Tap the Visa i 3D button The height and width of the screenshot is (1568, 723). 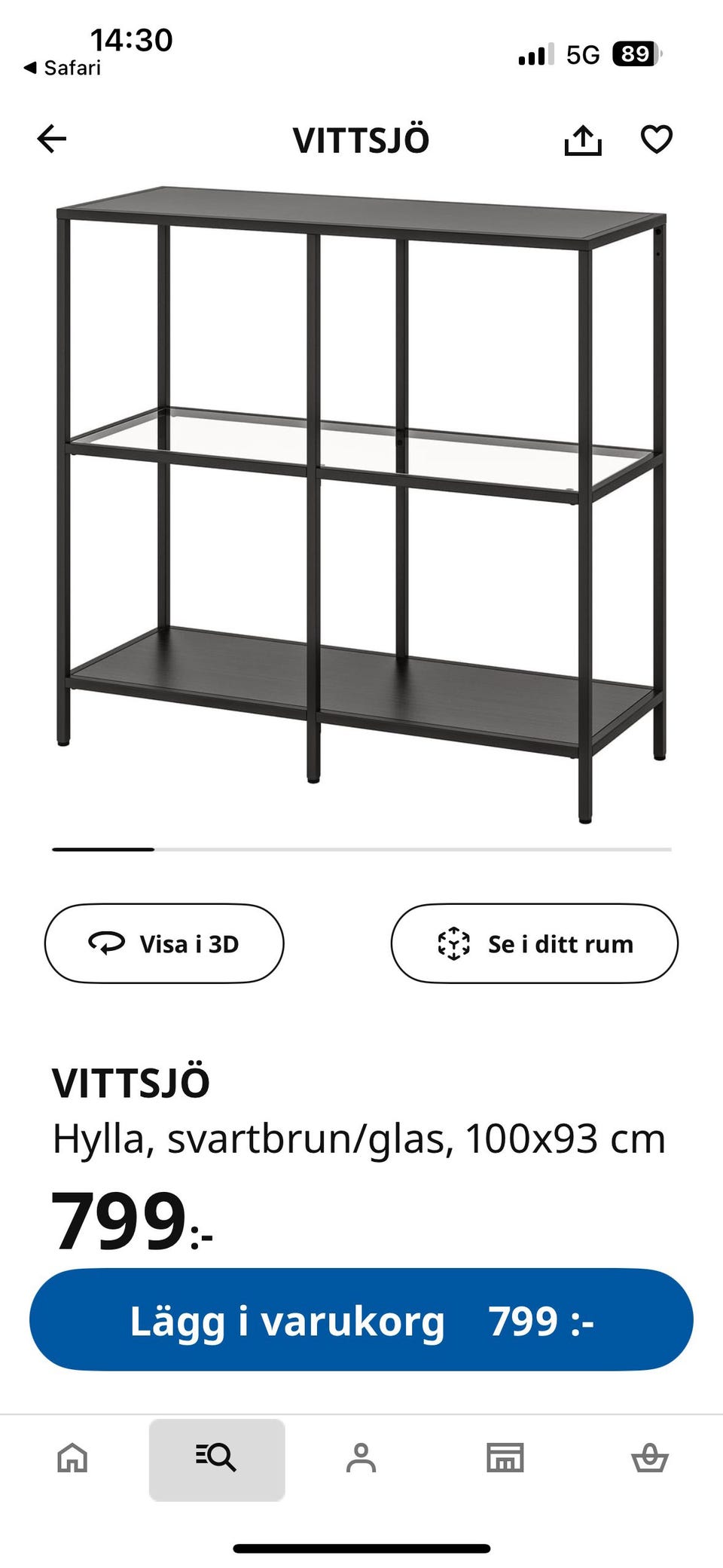[164, 943]
